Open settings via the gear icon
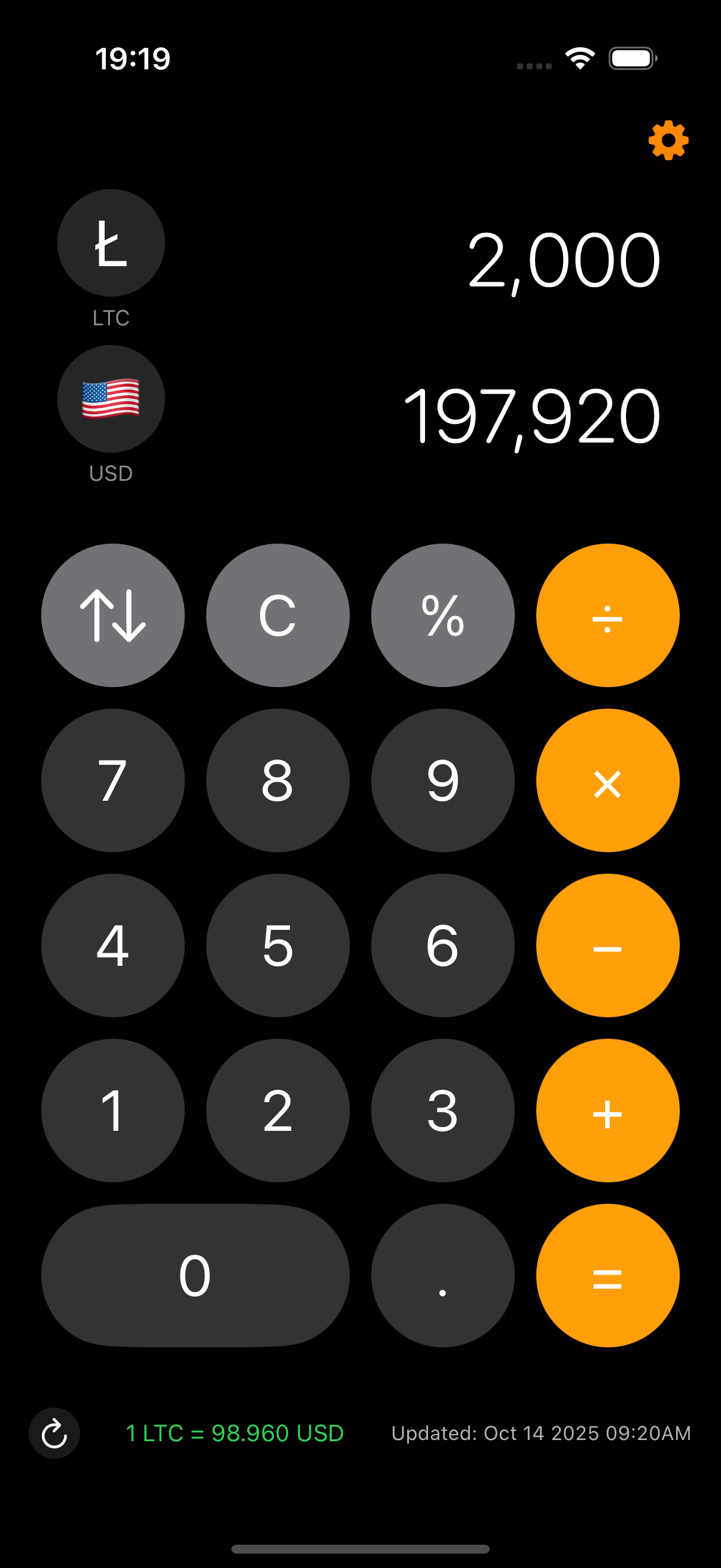The width and height of the screenshot is (721, 1568). click(667, 141)
